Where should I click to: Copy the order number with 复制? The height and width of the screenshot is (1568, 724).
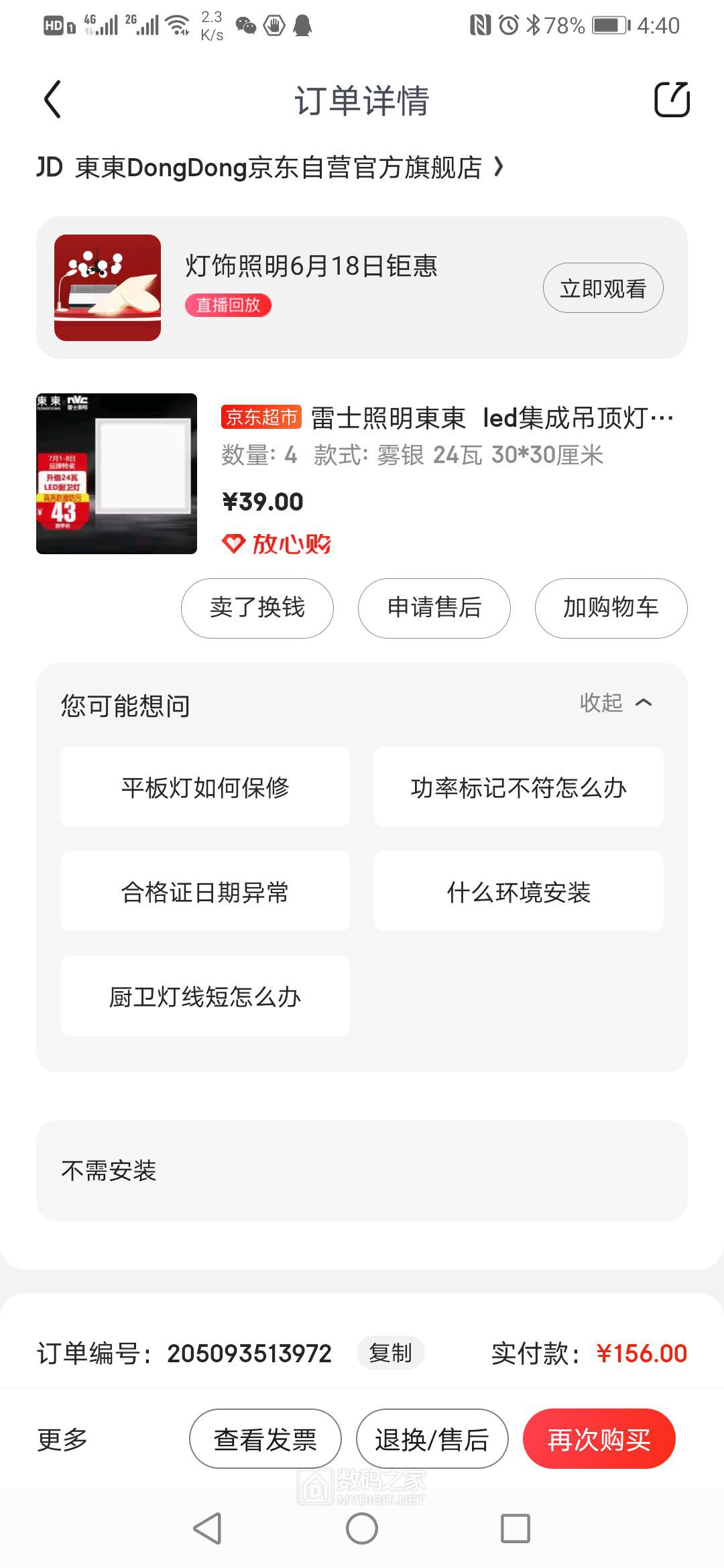click(x=390, y=1353)
